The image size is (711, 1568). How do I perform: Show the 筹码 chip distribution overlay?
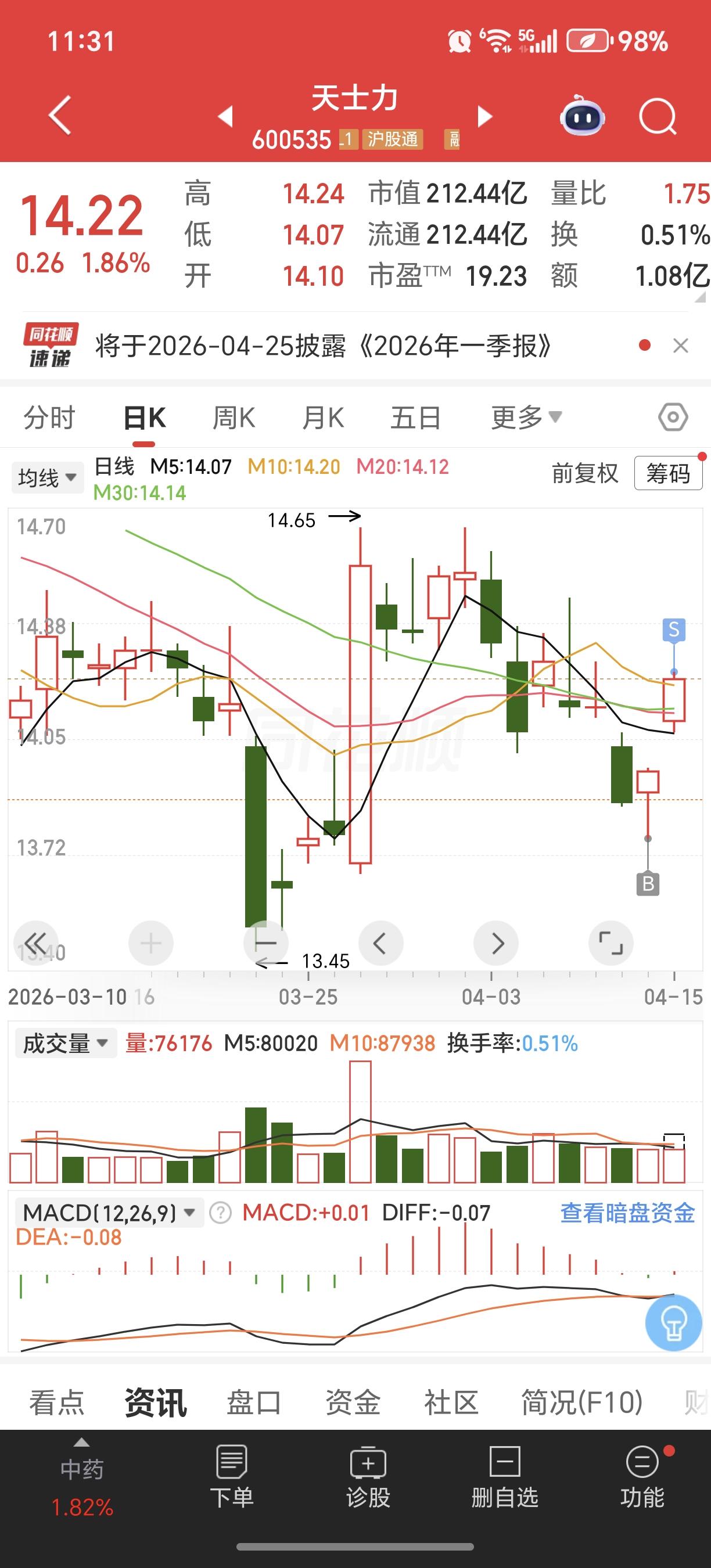coord(668,473)
